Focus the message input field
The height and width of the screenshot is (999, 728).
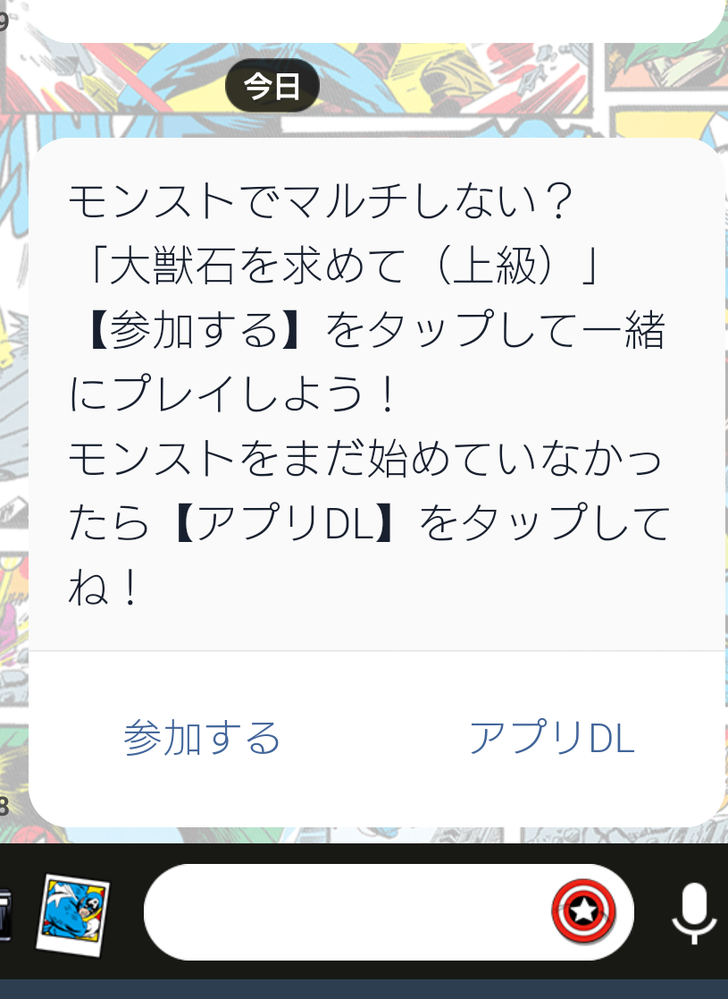[x=345, y=912]
